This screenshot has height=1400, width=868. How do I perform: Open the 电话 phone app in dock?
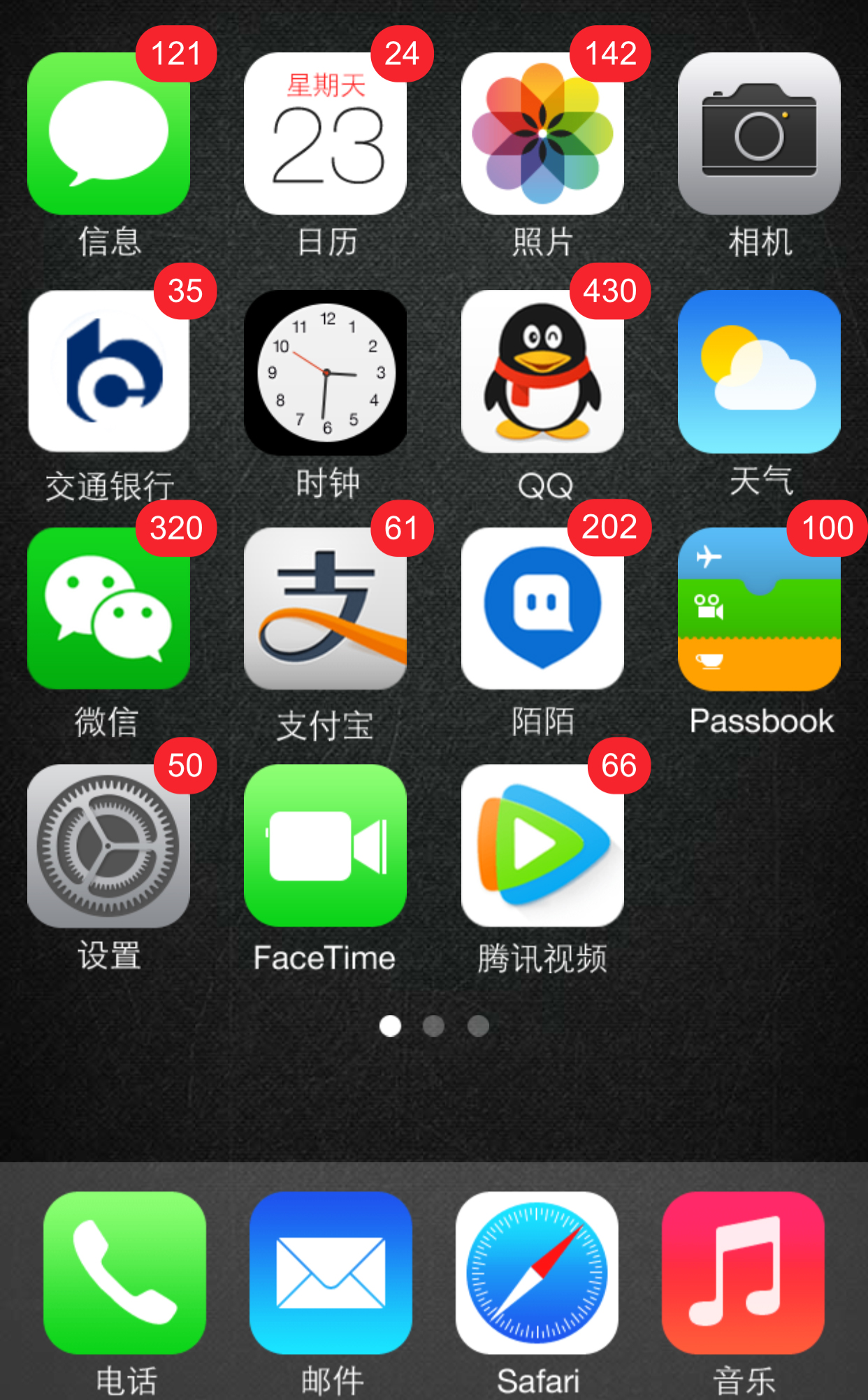click(x=124, y=1273)
